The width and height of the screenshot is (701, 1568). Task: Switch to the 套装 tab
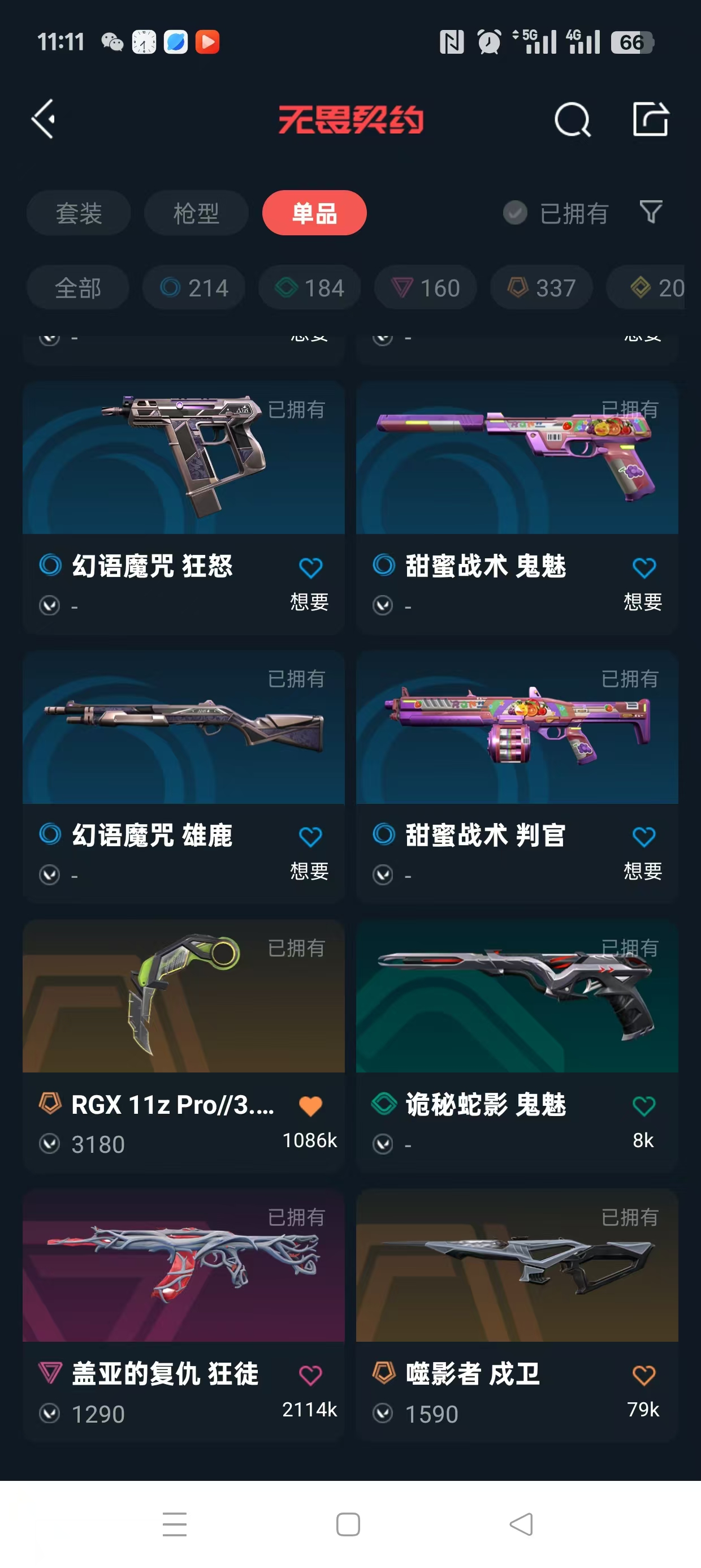79,213
